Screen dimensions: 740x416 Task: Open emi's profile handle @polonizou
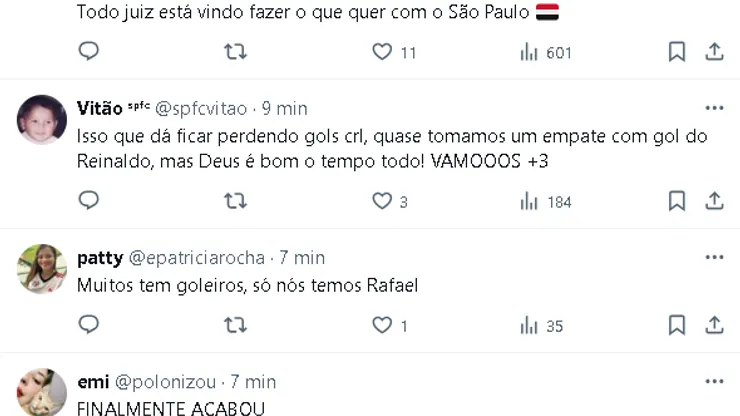[168, 382]
